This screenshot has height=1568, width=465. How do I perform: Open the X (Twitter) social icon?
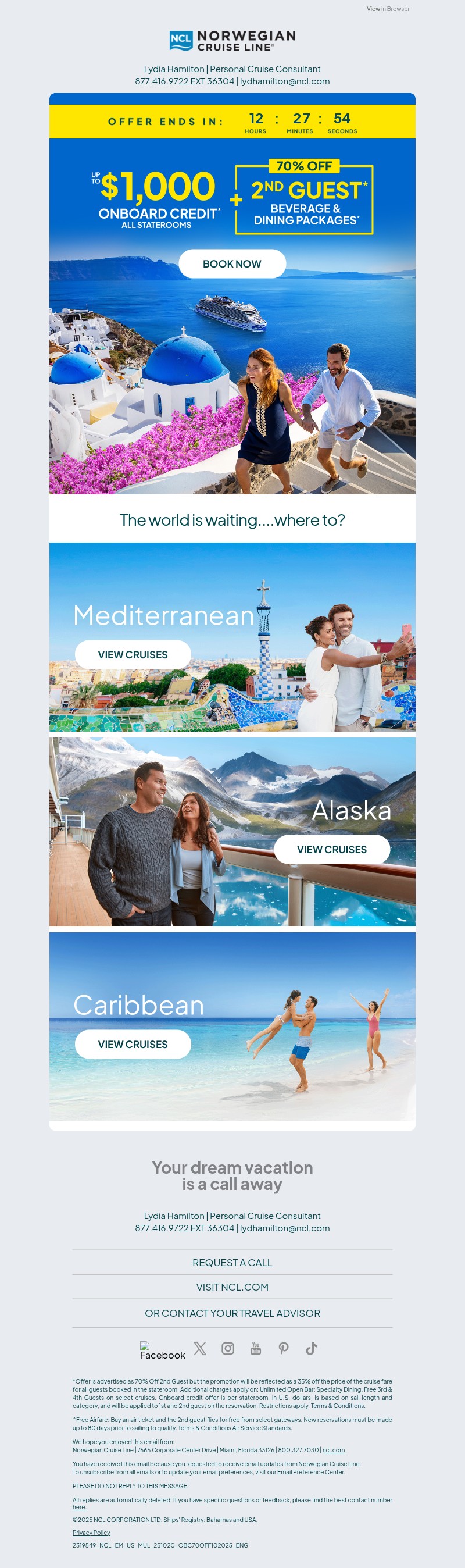pyautogui.click(x=199, y=1348)
